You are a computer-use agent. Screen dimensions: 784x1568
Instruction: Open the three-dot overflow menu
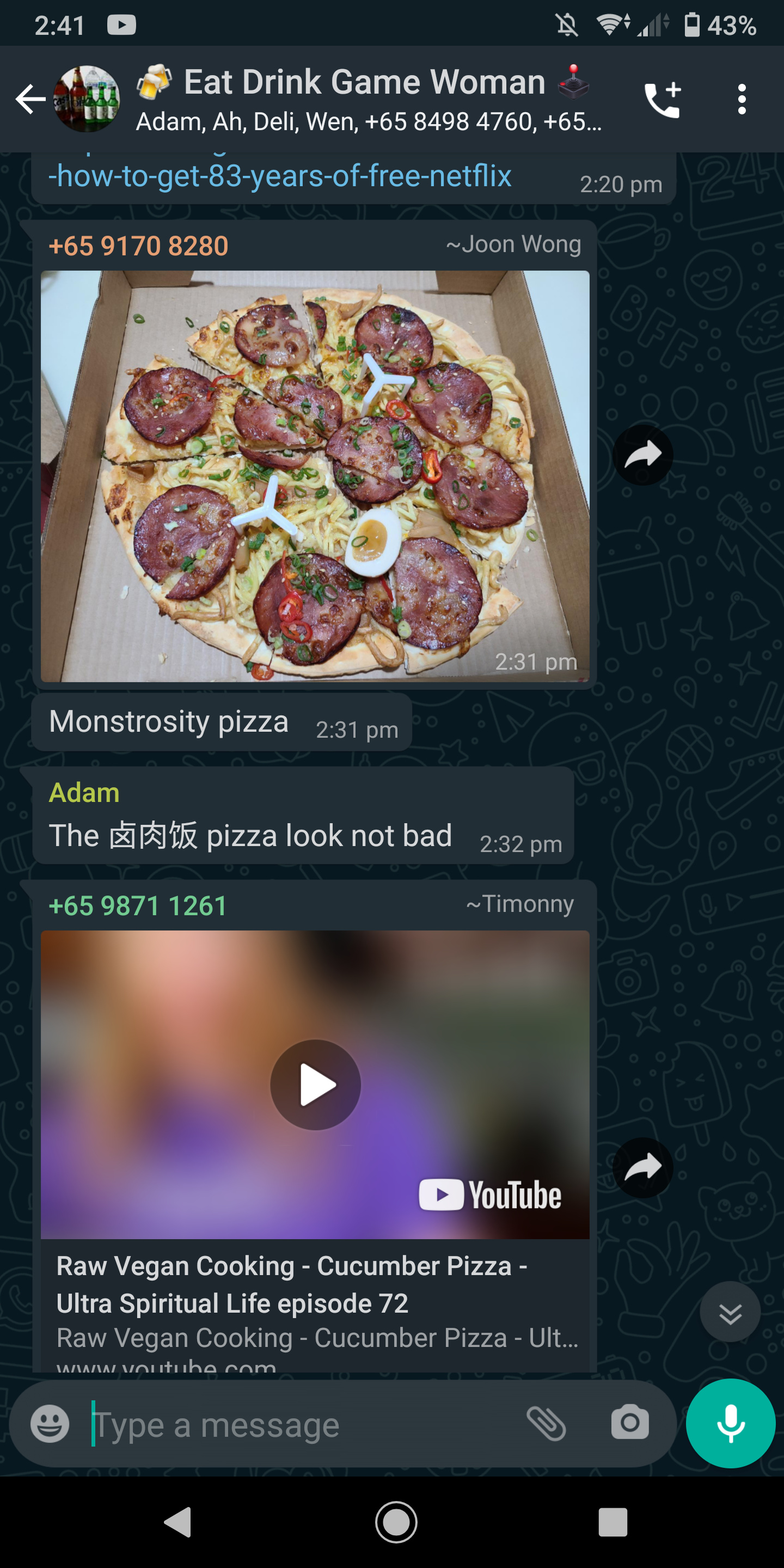742,99
